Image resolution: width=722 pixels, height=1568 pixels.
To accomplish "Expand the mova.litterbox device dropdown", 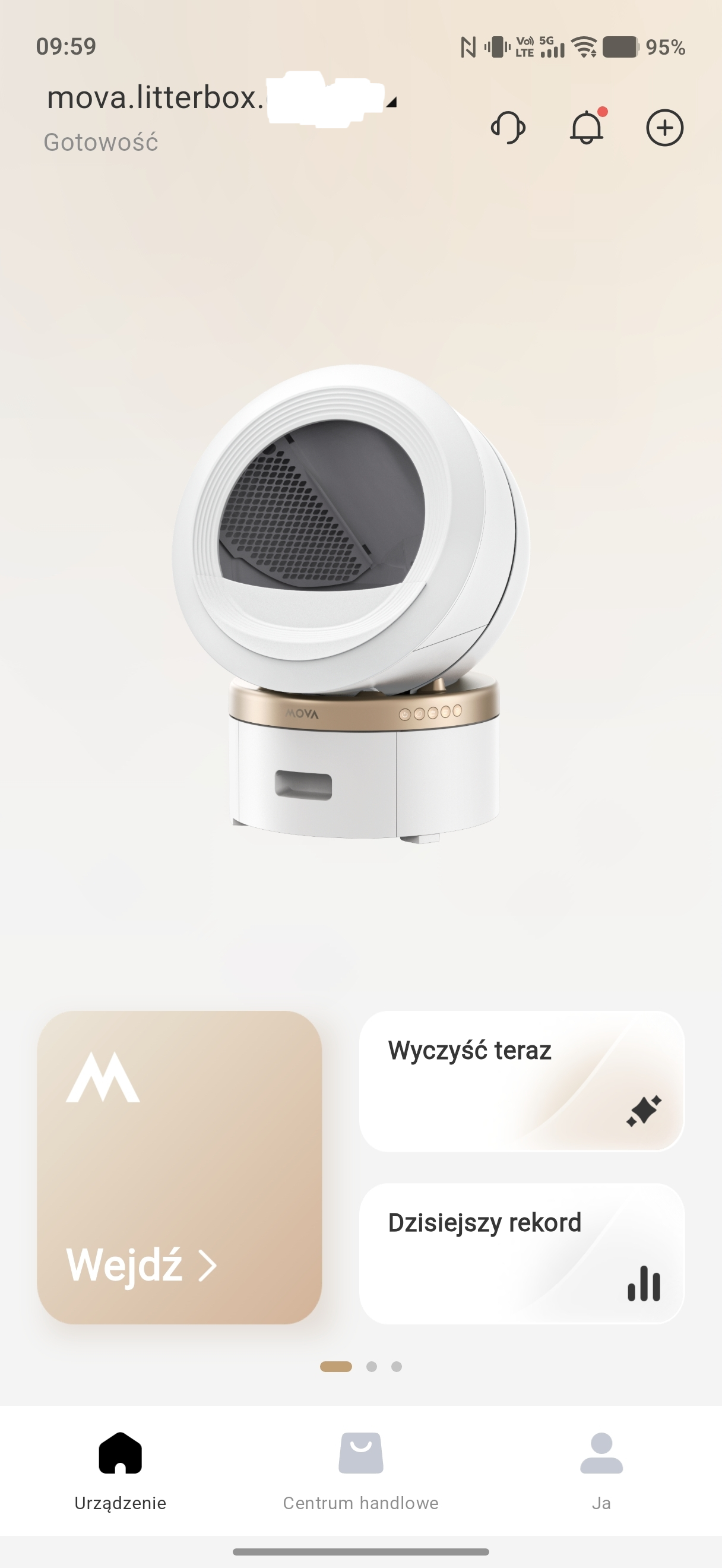I will (x=392, y=102).
